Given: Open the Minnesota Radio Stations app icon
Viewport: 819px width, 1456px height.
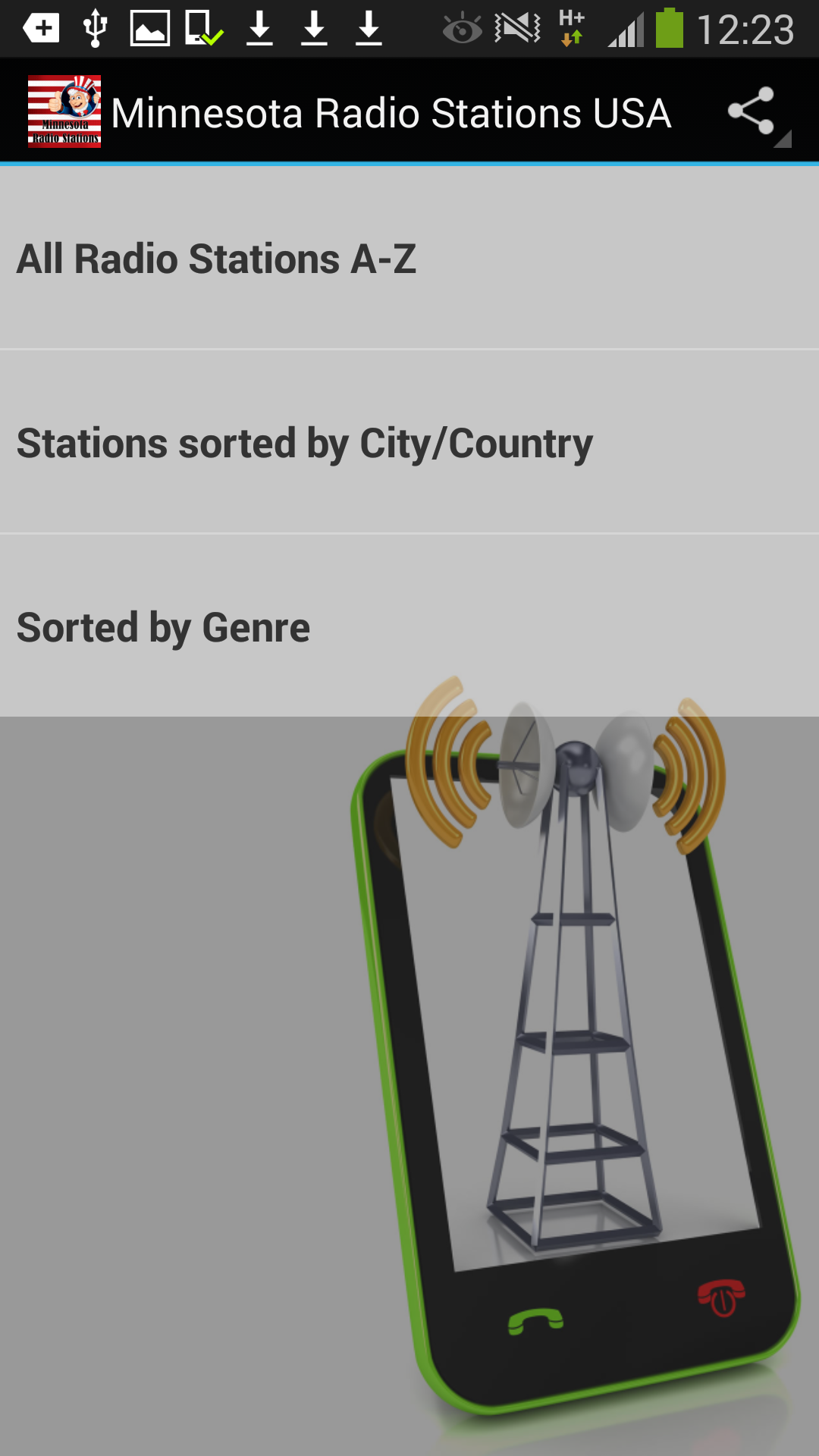Looking at the screenshot, I should tap(65, 112).
